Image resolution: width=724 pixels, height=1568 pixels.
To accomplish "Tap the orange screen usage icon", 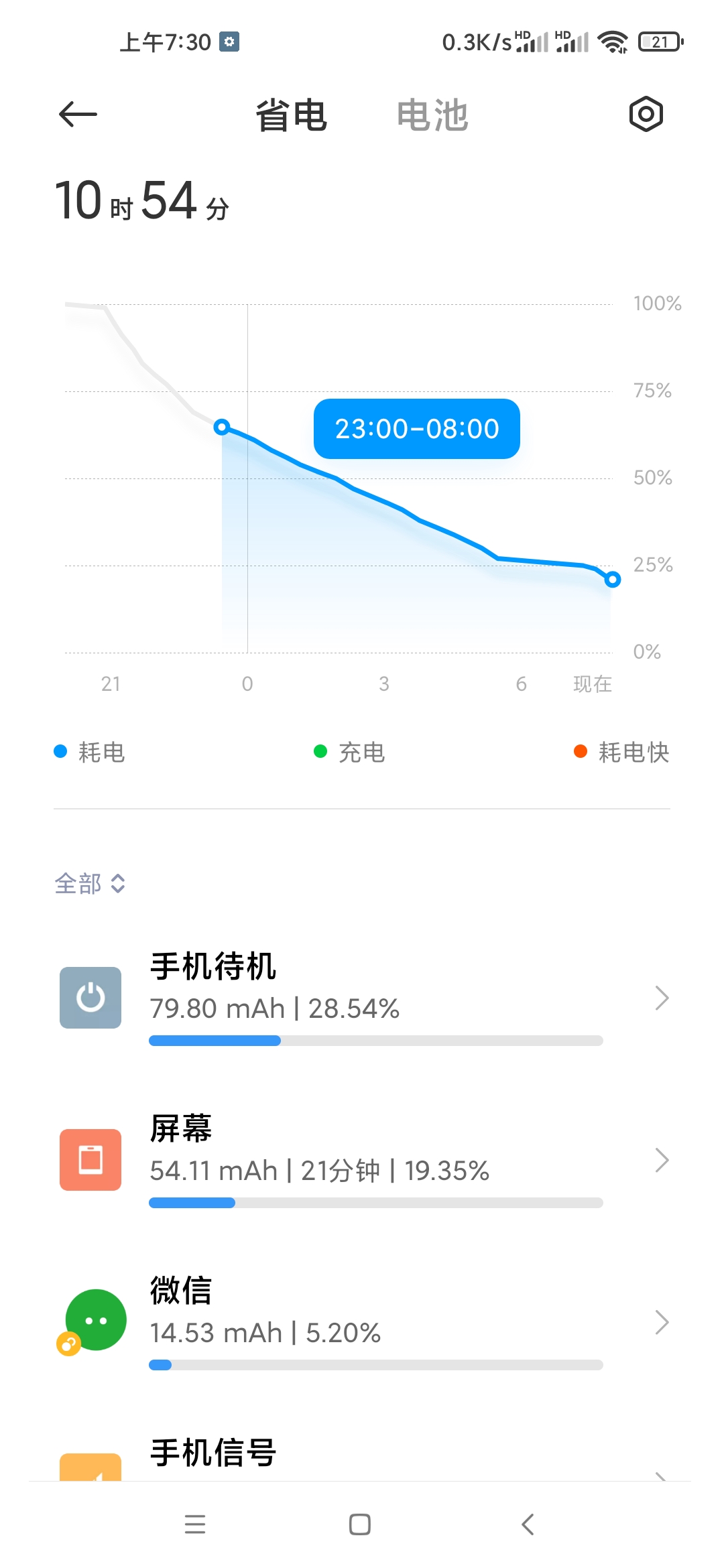I will coord(90,1159).
